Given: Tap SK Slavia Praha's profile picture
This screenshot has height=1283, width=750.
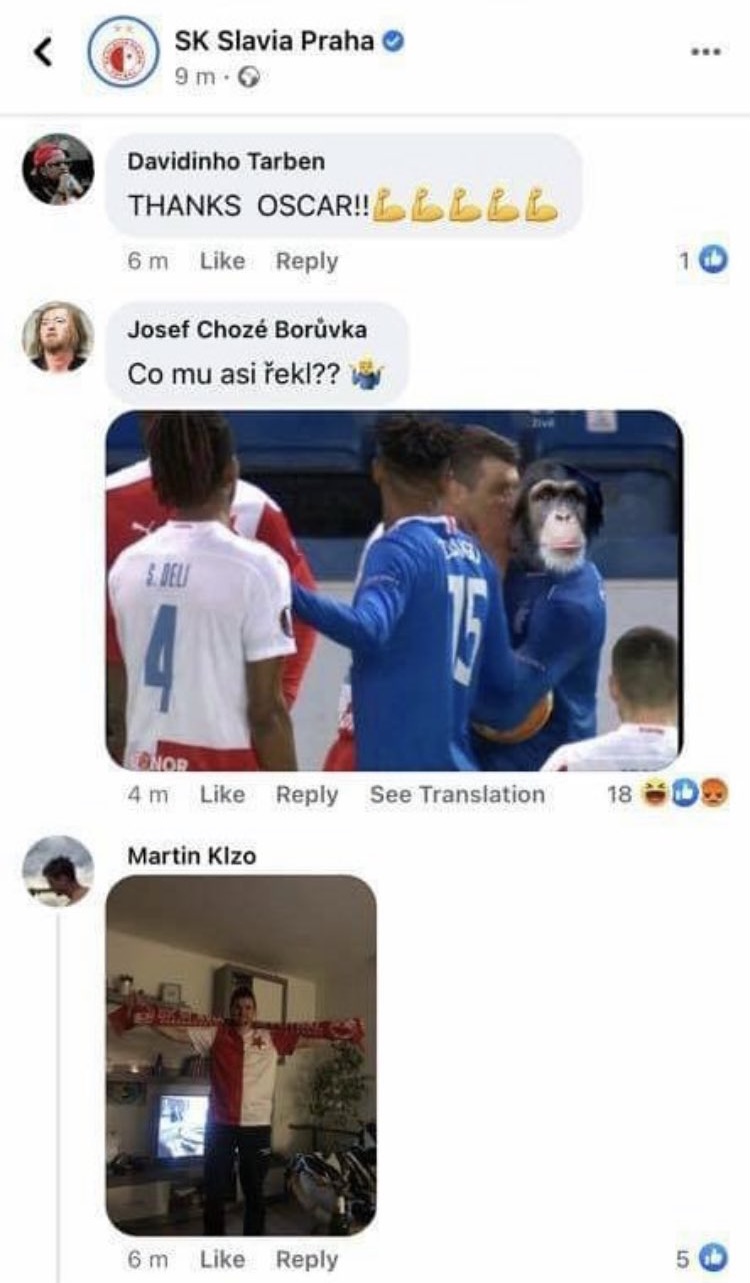Looking at the screenshot, I should 122,52.
